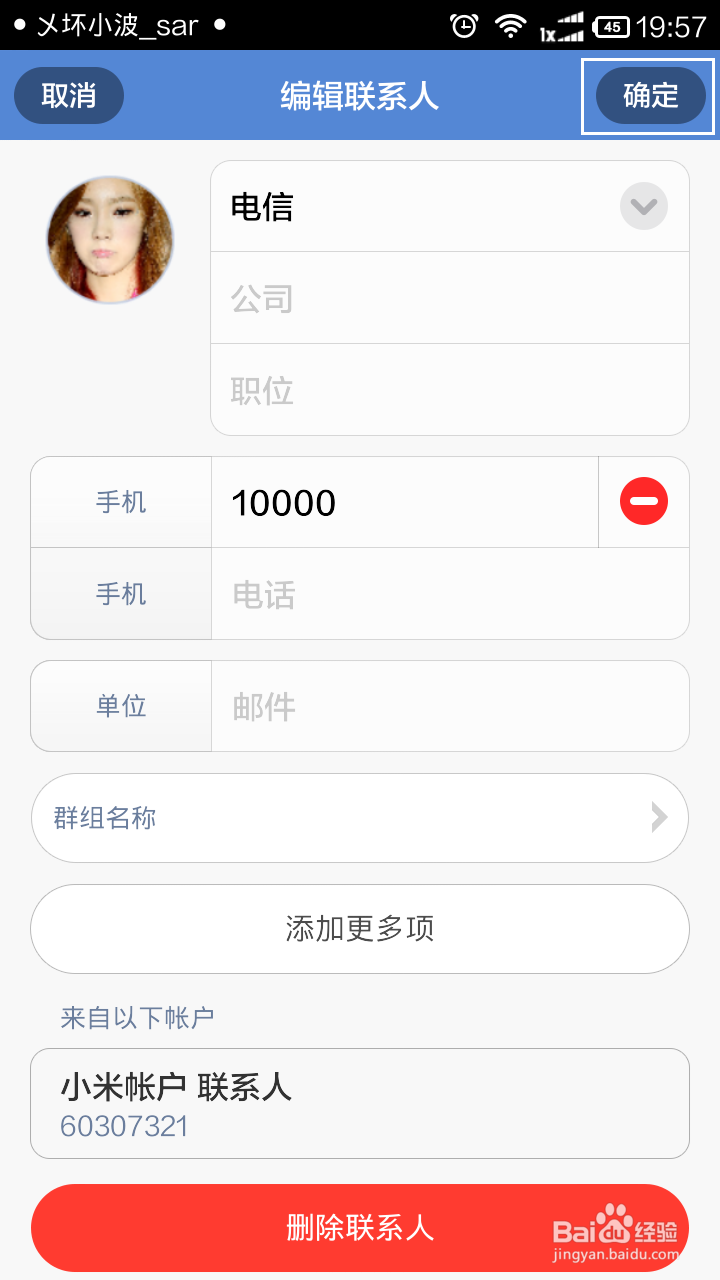Tap the Wi-Fi icon in the status bar

click(x=509, y=25)
